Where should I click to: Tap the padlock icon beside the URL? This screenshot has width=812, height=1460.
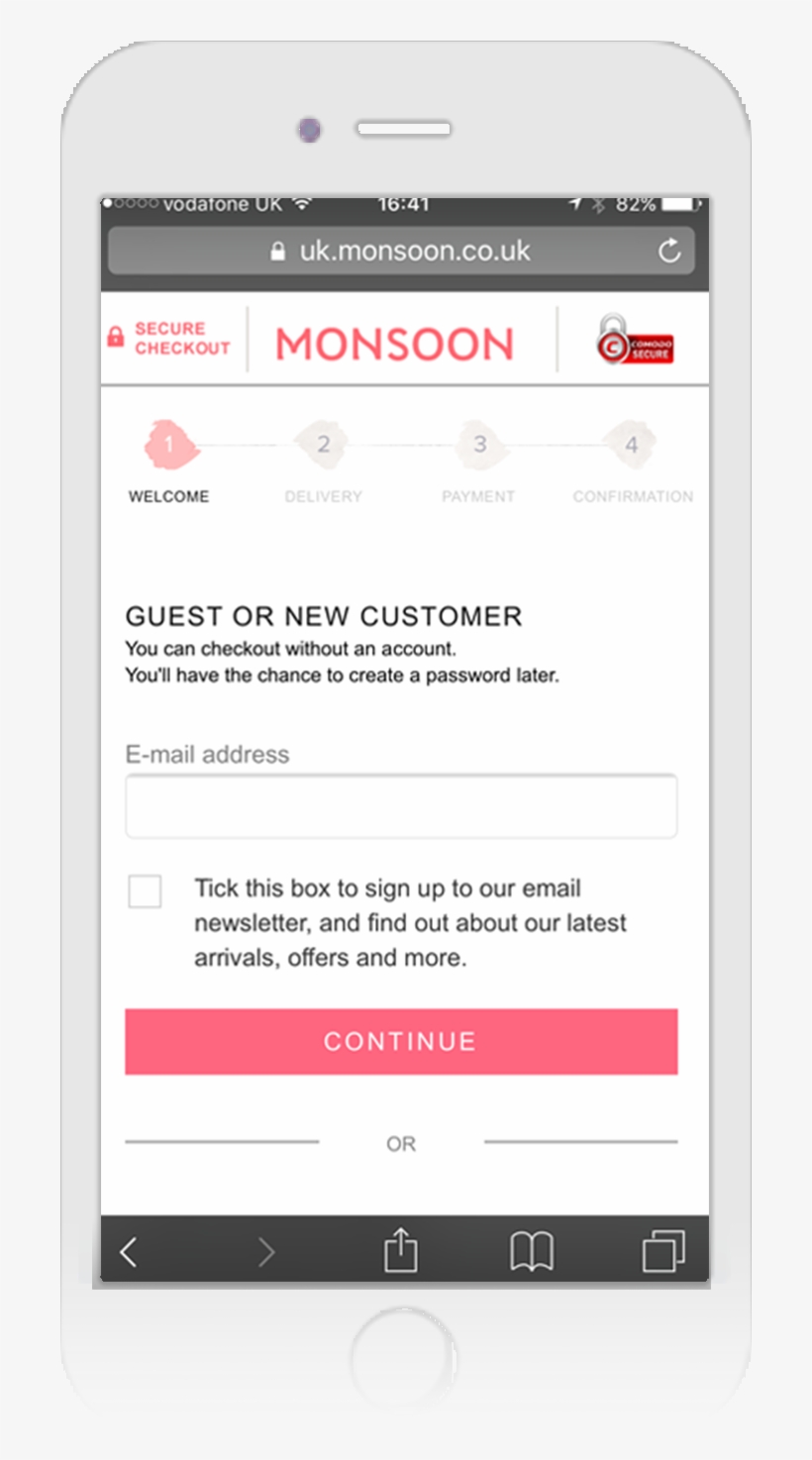[278, 251]
